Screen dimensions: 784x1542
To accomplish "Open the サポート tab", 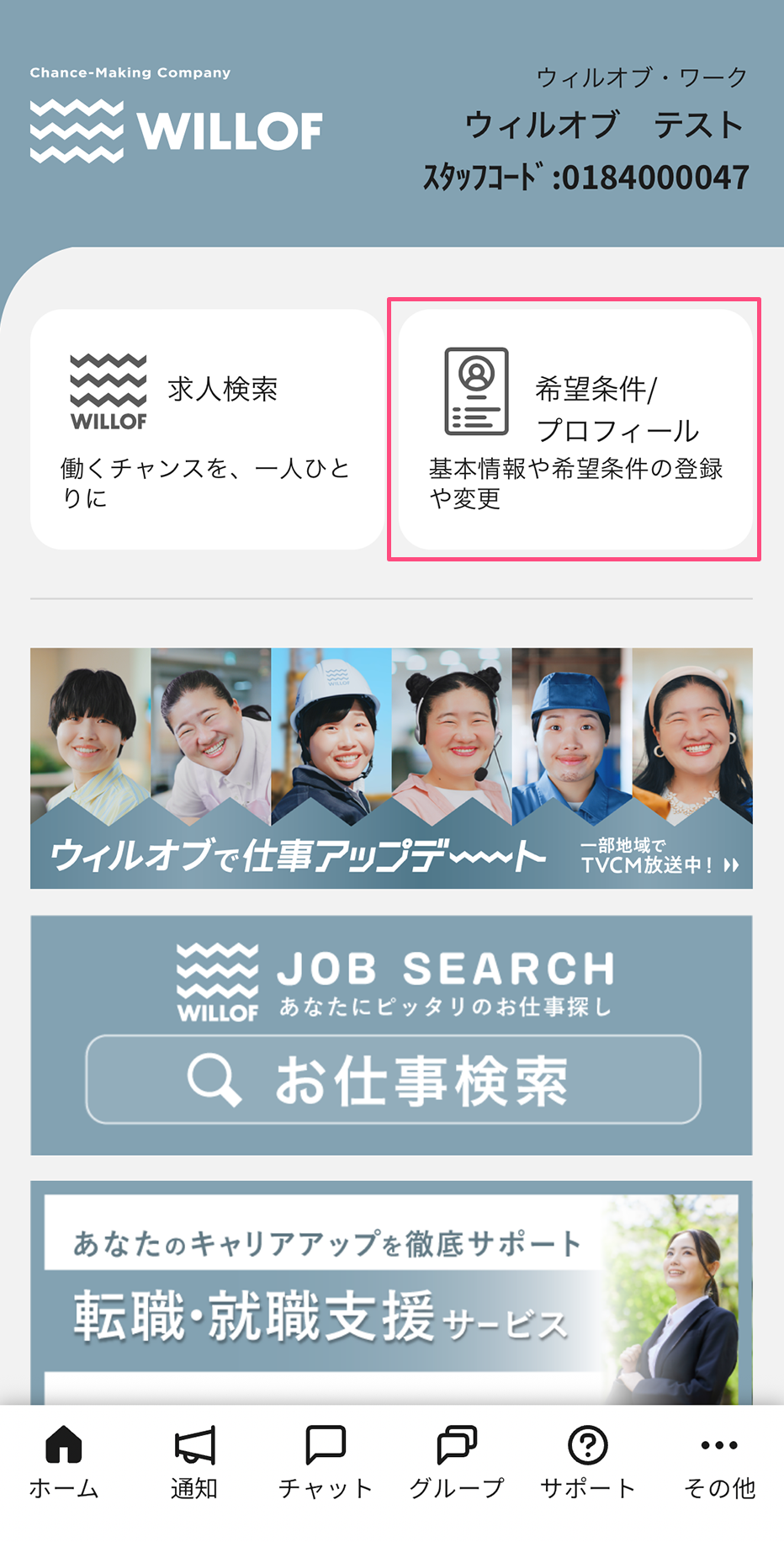I will coord(587,1463).
